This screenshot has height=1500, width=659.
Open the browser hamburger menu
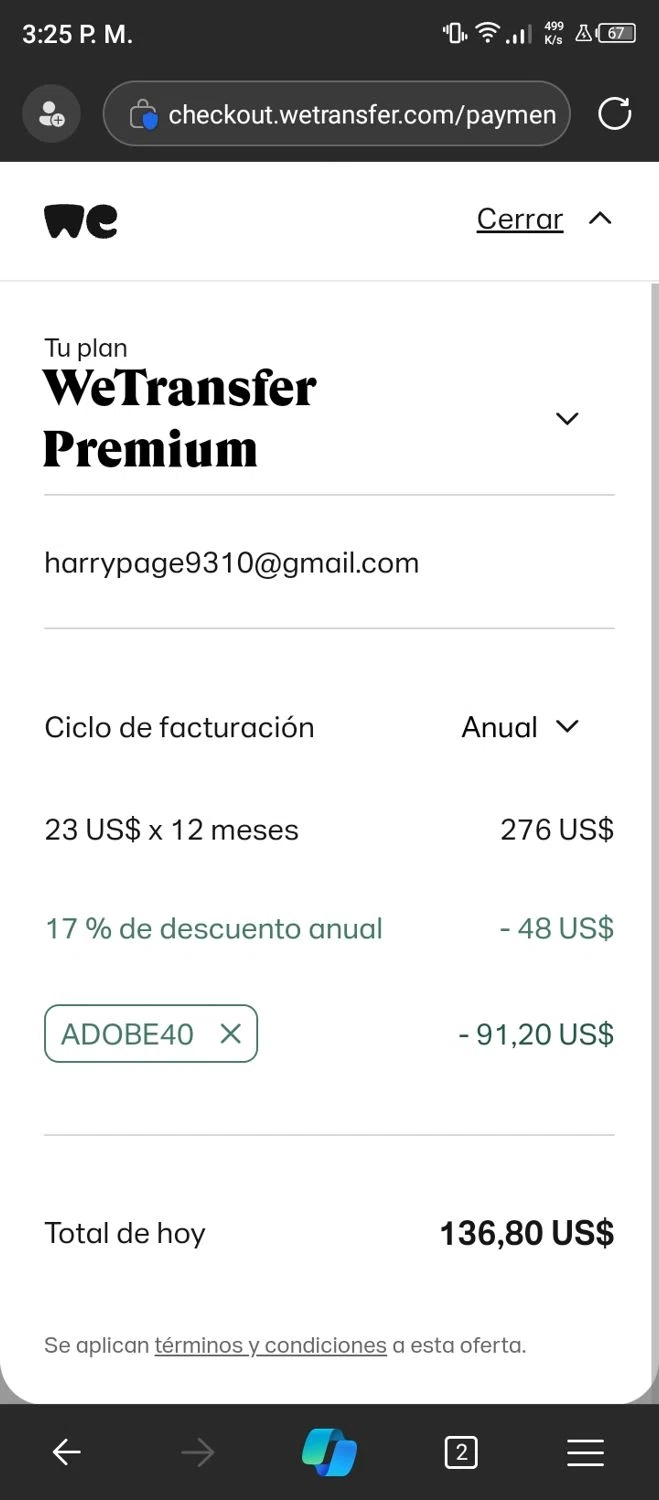pos(585,1452)
